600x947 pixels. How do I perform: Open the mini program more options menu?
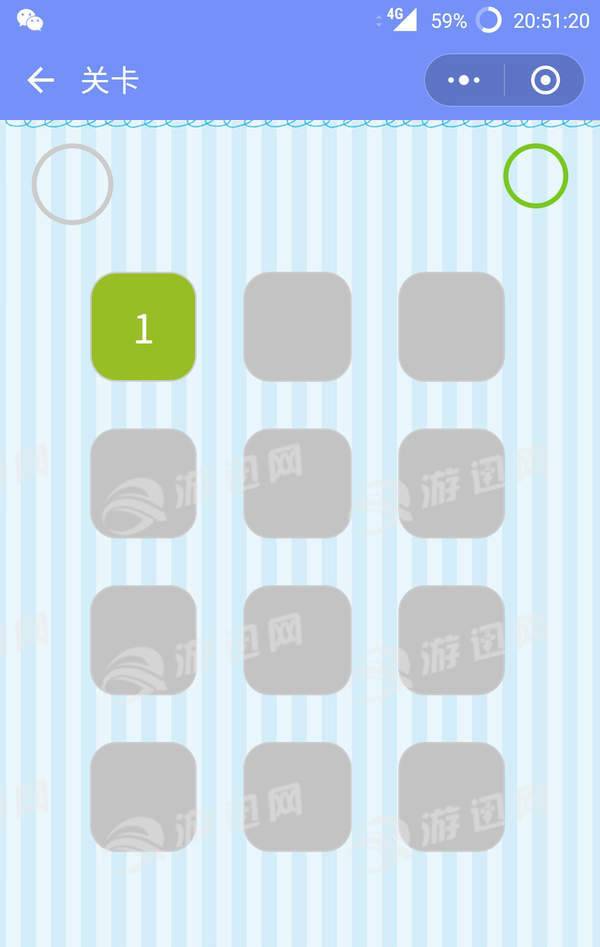[x=464, y=80]
